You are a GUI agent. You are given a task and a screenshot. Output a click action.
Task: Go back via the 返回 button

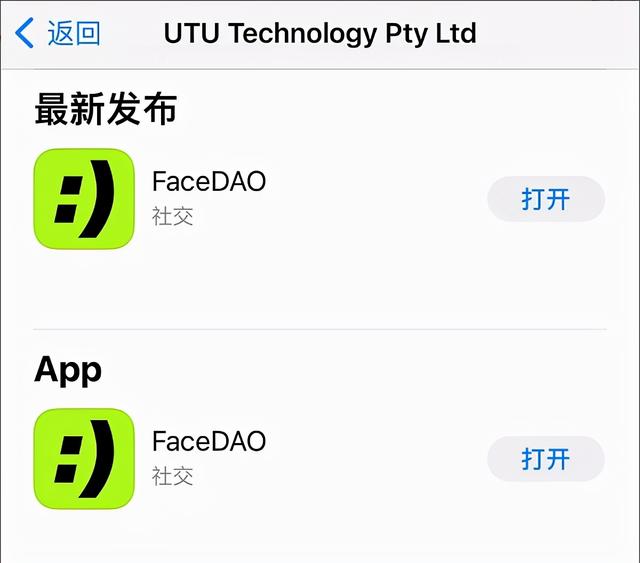(x=58, y=33)
